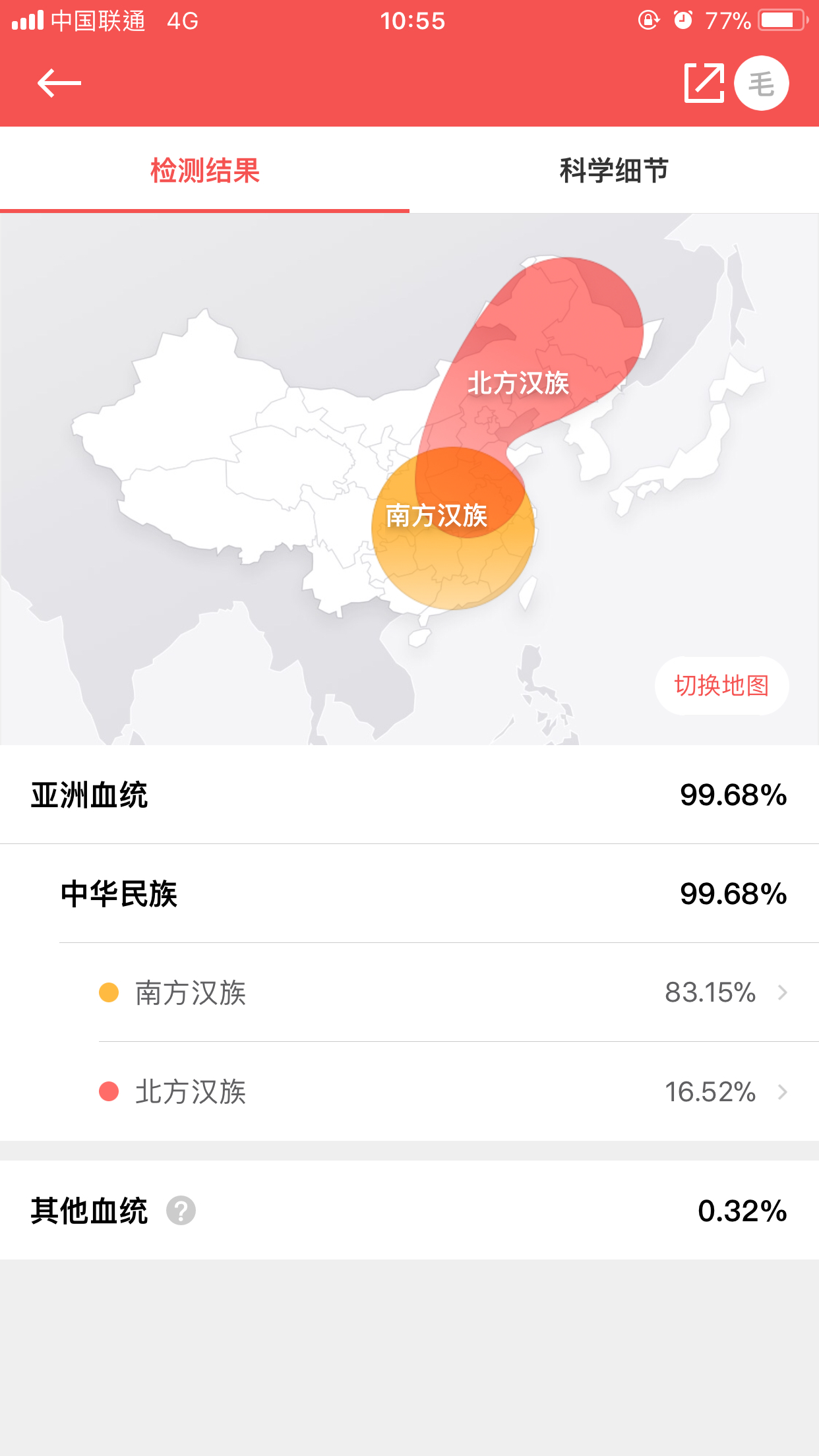This screenshot has height=1456, width=819.
Task: Tap the 切换地图 button
Action: click(721, 686)
